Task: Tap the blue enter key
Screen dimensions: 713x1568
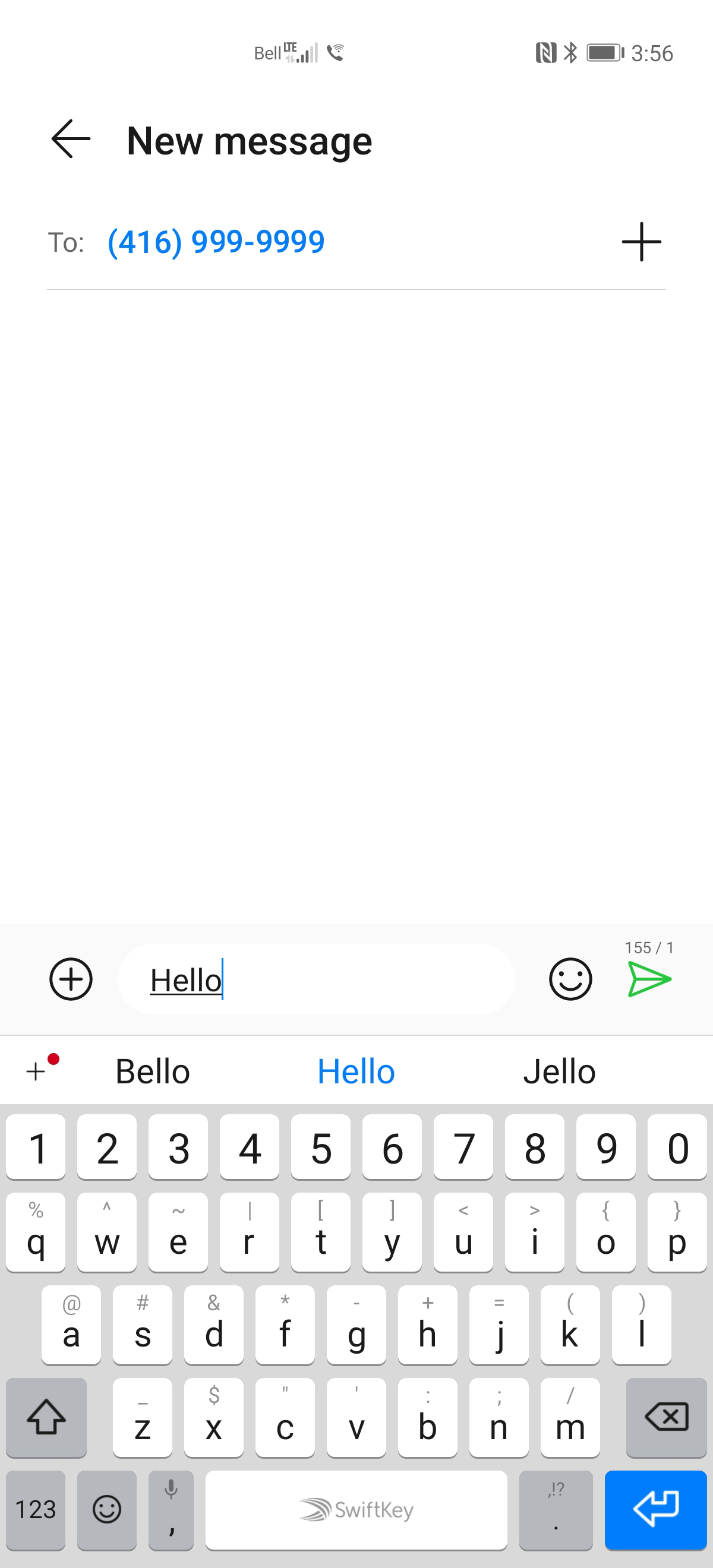Action: [655, 1510]
